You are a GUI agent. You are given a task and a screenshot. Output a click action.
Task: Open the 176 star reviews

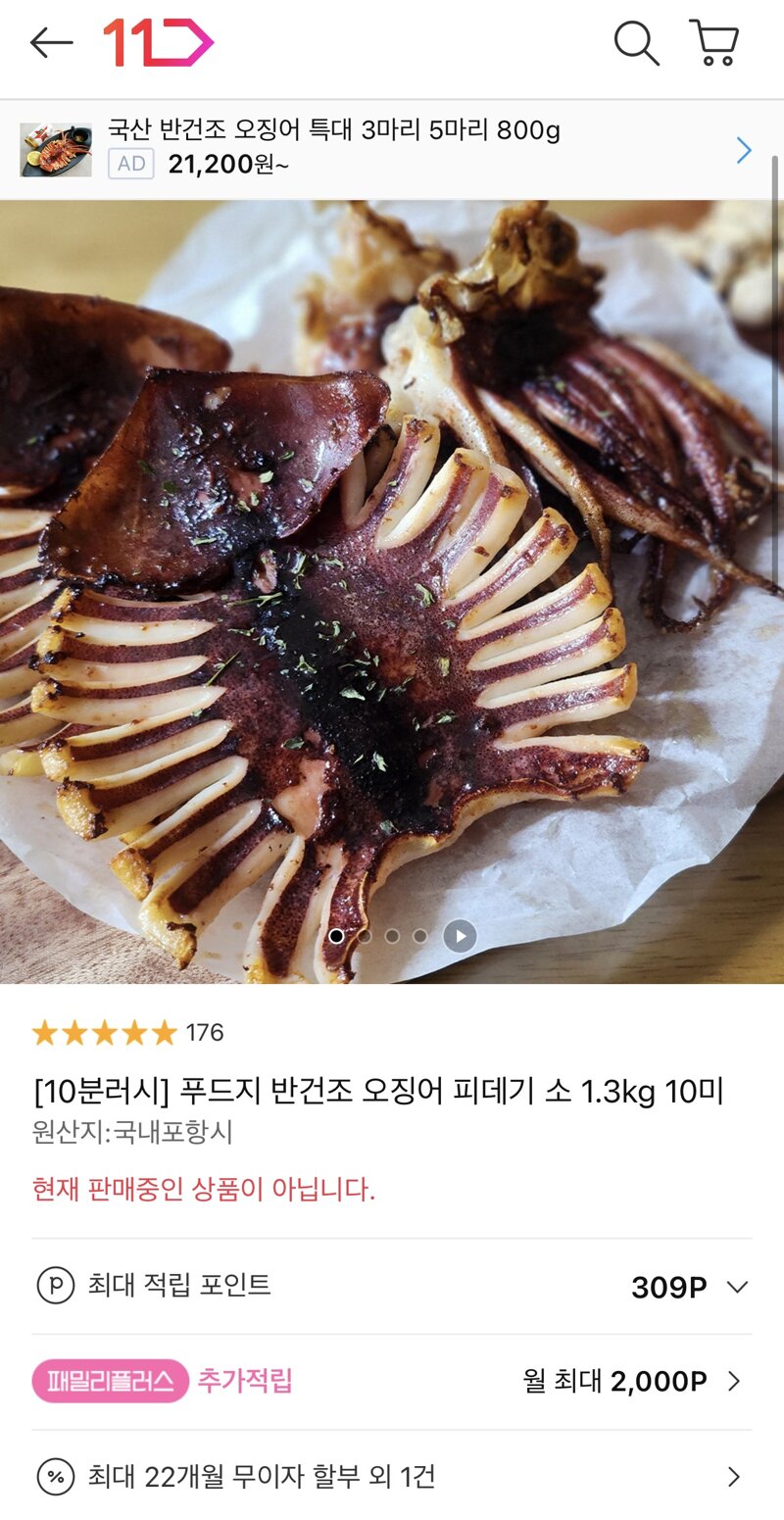click(x=127, y=1032)
